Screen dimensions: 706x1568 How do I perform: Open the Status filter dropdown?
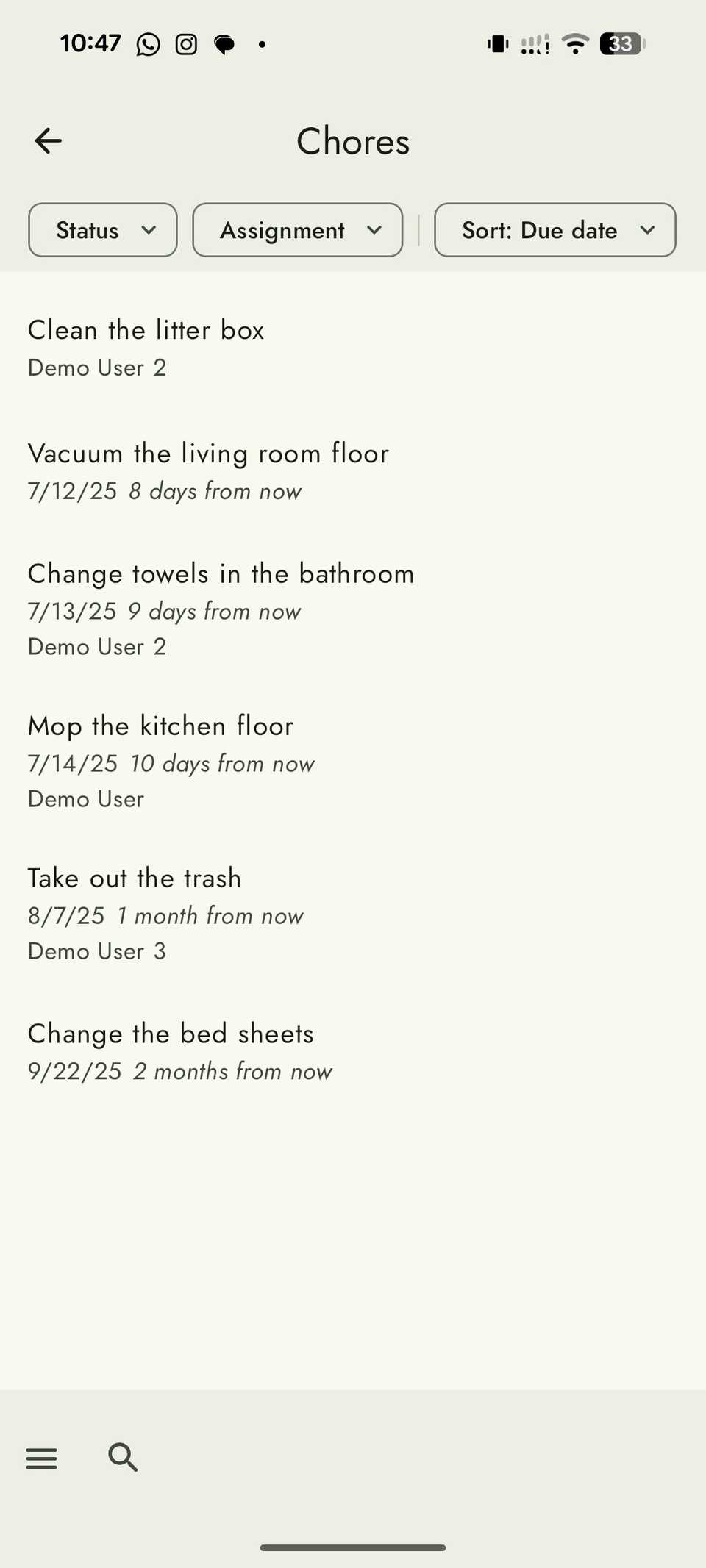coord(102,229)
